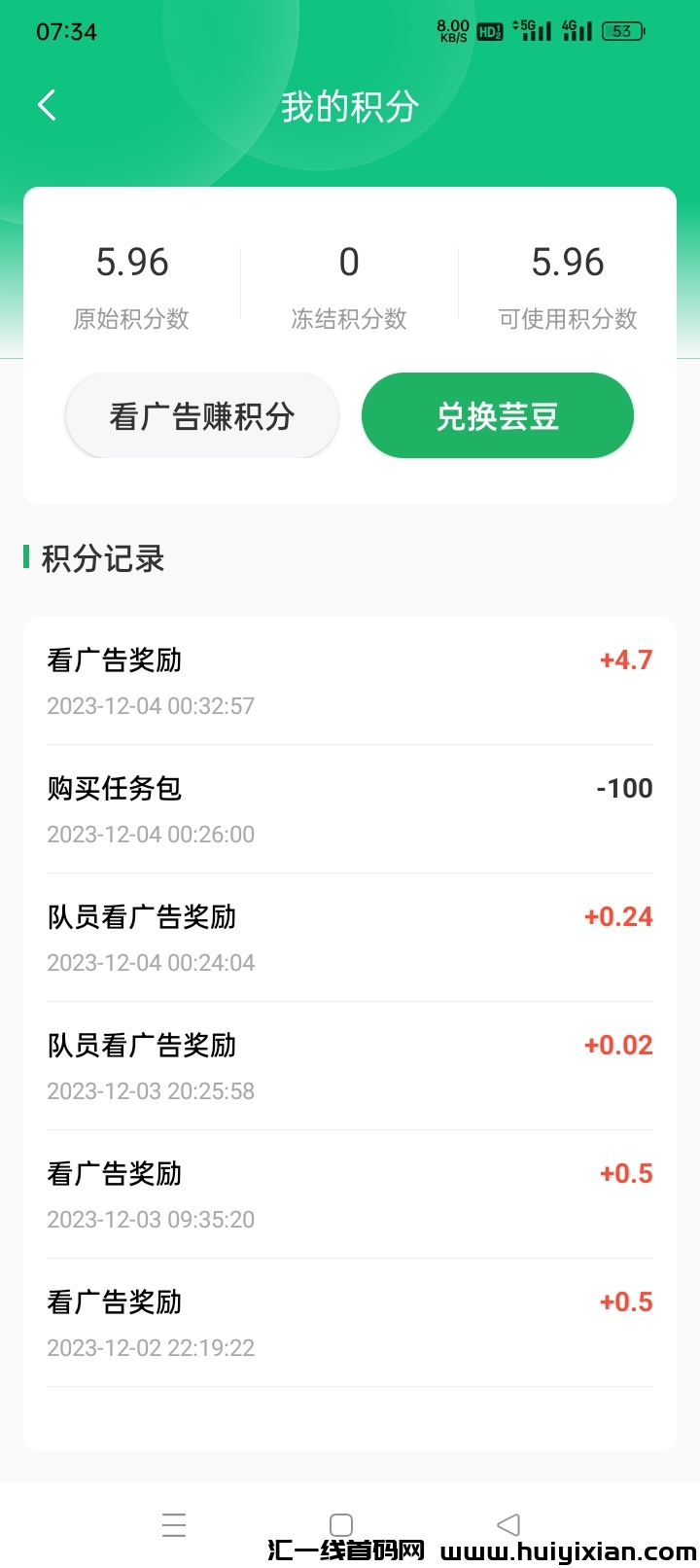This screenshot has height=1568, width=700.
Task: Tap the 5G network indicator
Action: click(x=525, y=30)
